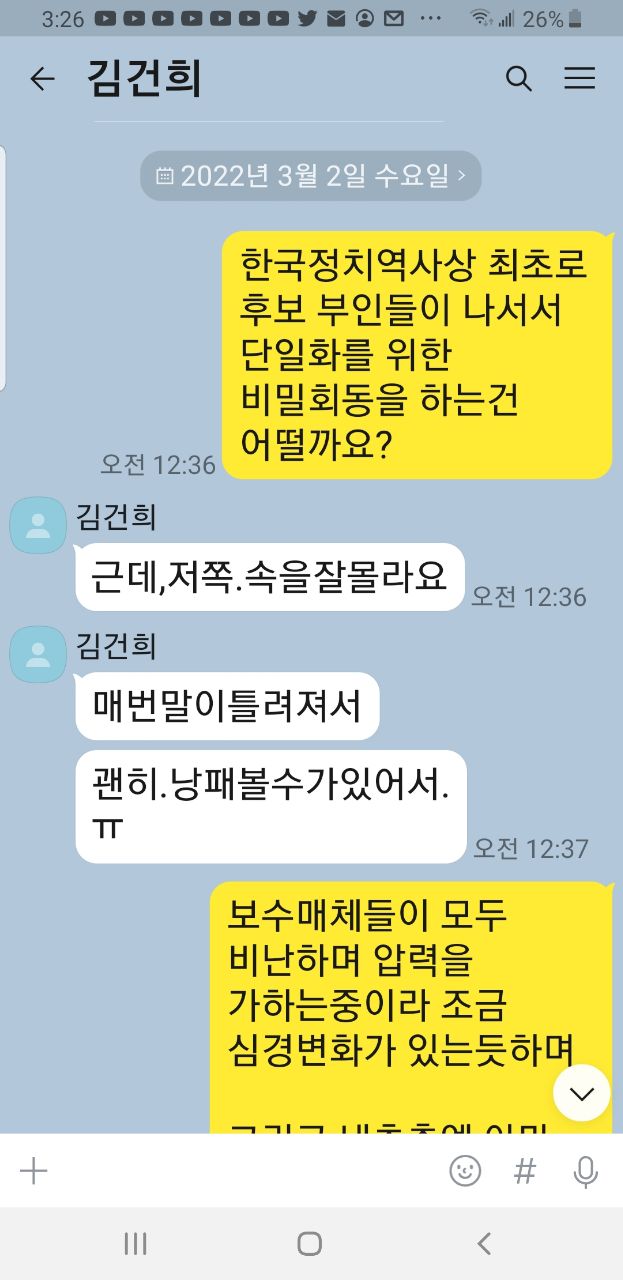This screenshot has width=623, height=1280.
Task: Open the plus attachment menu
Action: (34, 1170)
